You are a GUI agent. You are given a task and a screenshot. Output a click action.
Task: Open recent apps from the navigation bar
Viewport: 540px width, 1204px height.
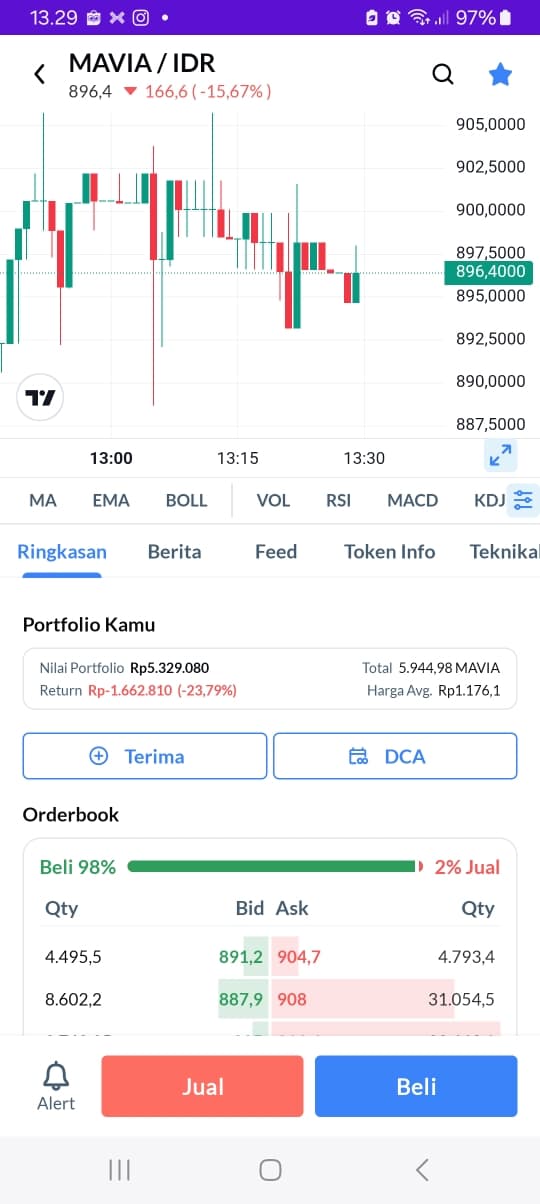[x=119, y=1170]
